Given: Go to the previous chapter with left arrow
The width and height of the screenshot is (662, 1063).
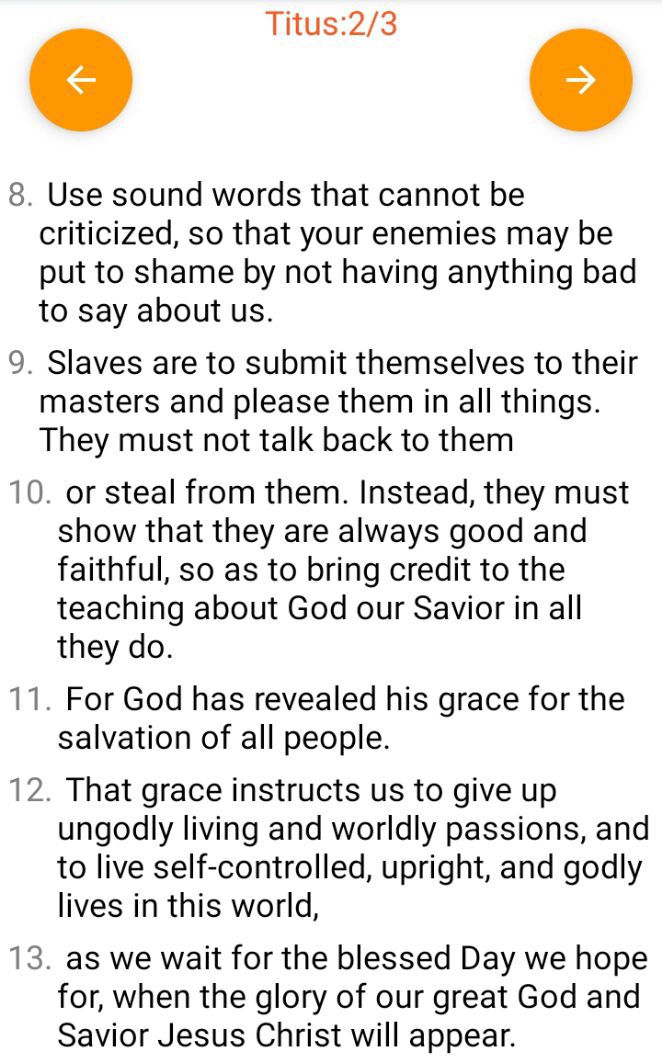Looking at the screenshot, I should point(81,80).
